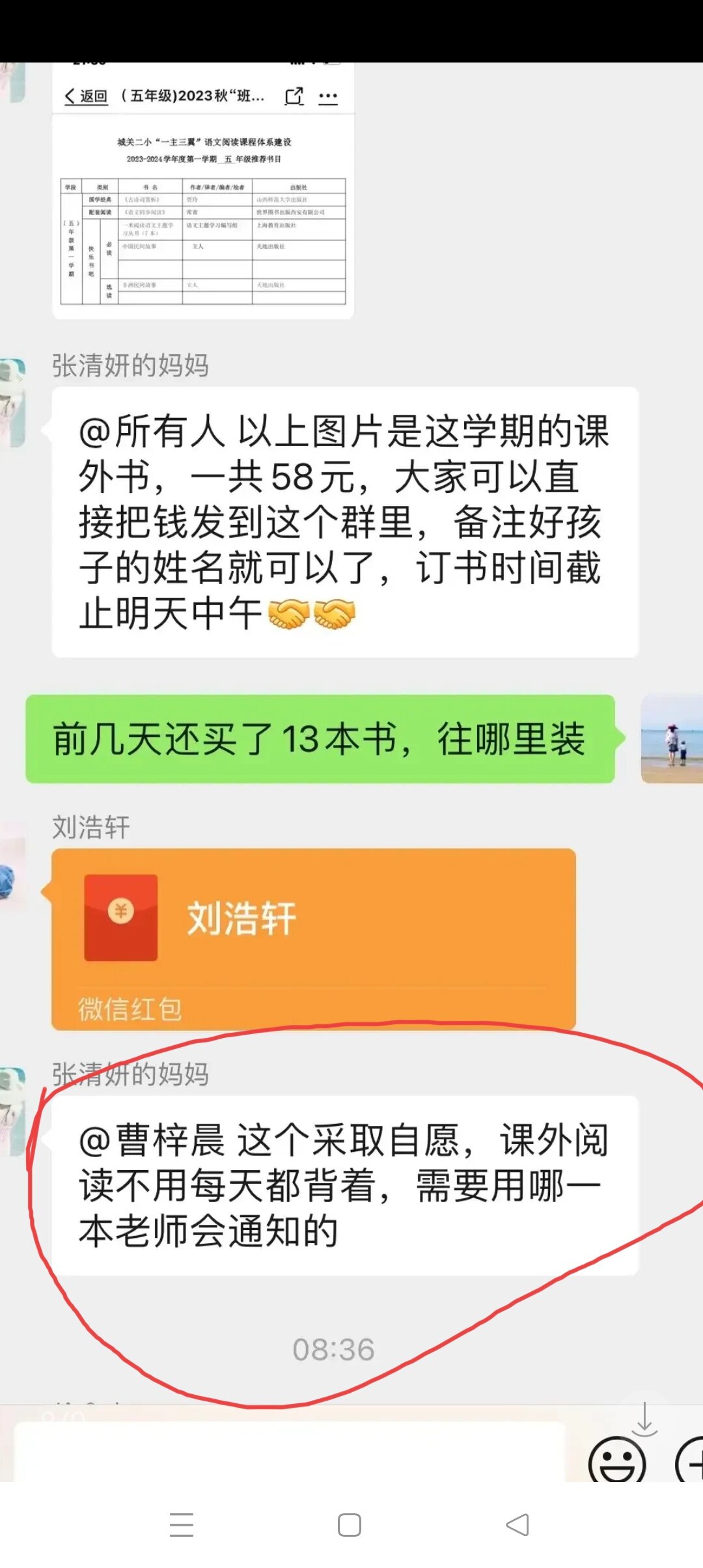Viewport: 703px width, 1568px height.
Task: View your own avatar beside the green message
Action: click(672, 738)
